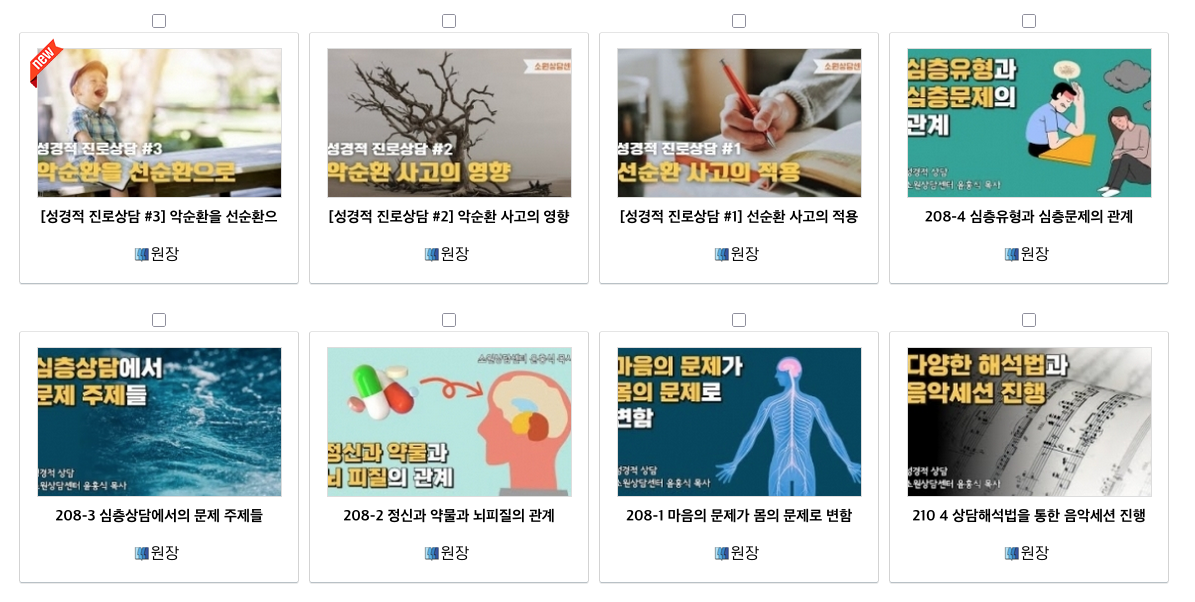Tick the checkbox above 선순환 사고의 적용 post

pyautogui.click(x=739, y=21)
